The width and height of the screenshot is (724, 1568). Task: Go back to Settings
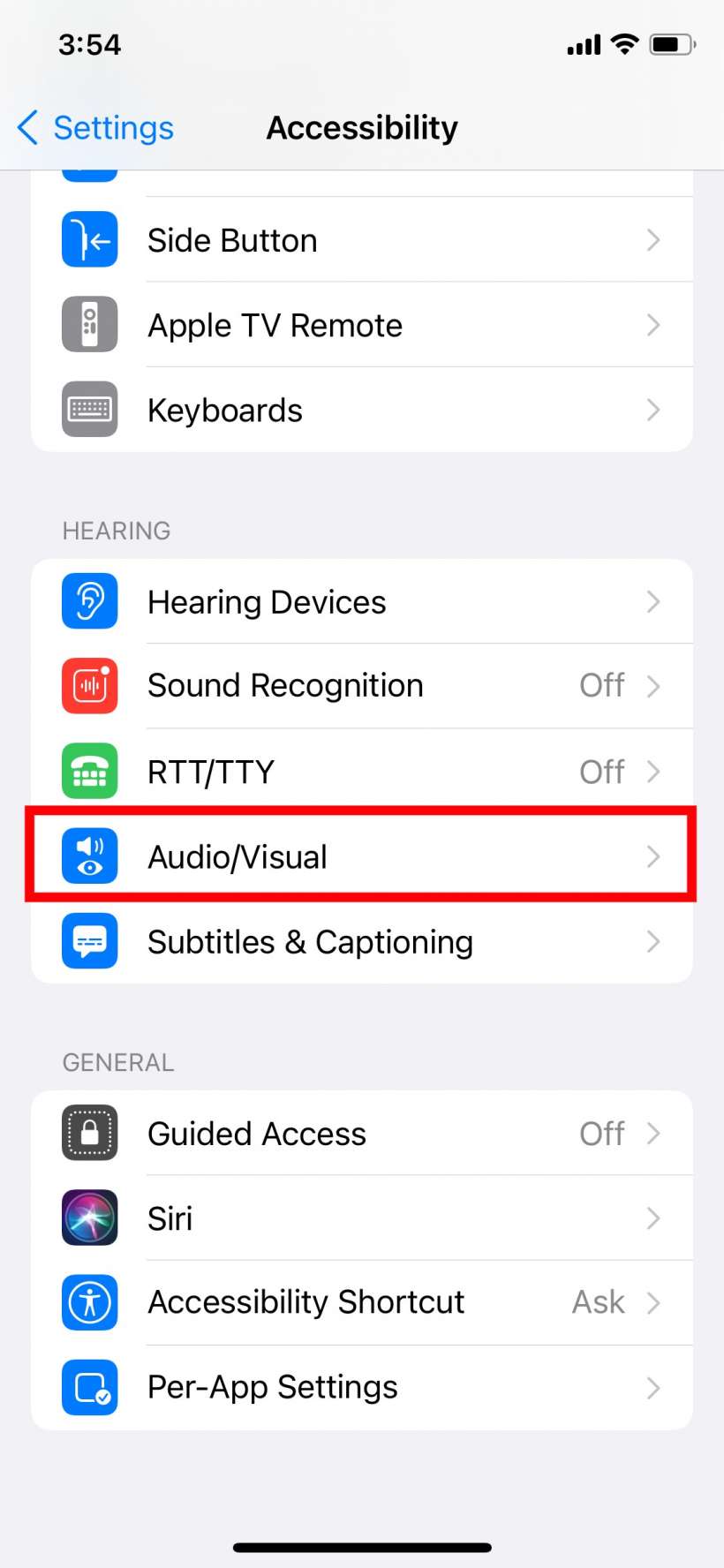(95, 128)
